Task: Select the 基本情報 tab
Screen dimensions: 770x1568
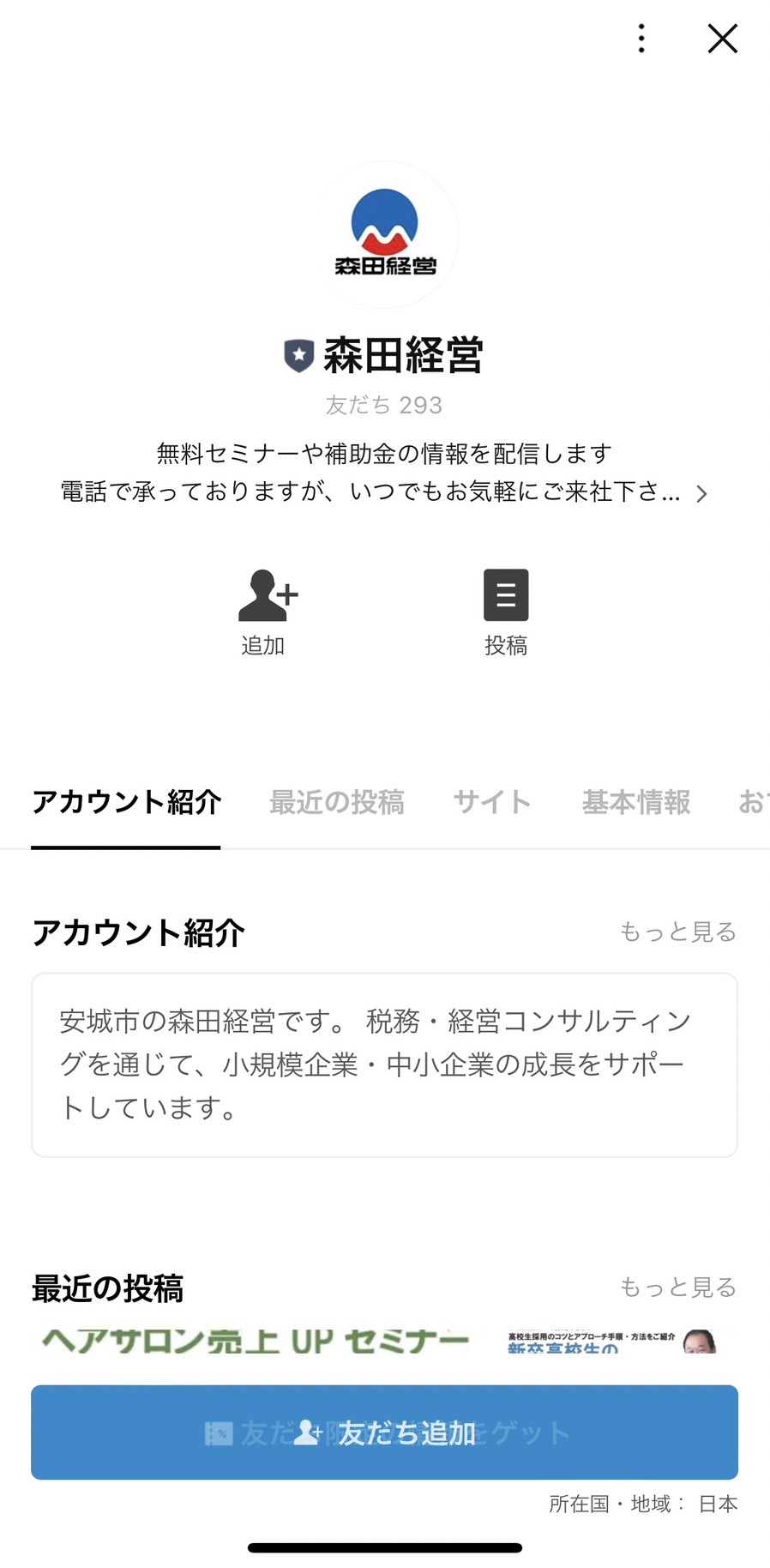Action: [x=636, y=802]
